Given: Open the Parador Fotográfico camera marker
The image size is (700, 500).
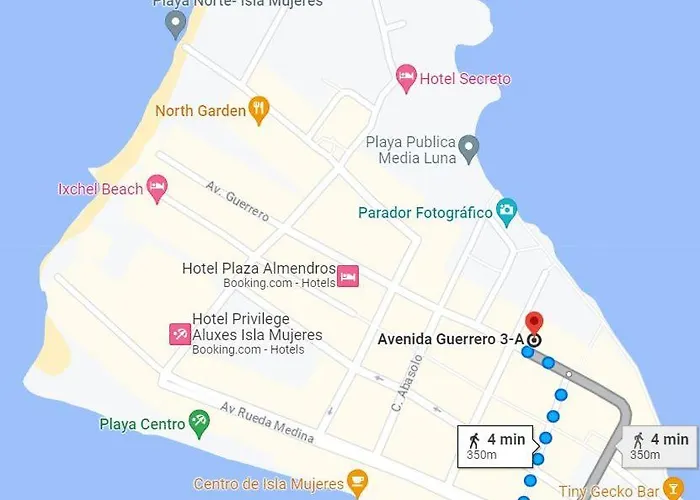Looking at the screenshot, I should [x=507, y=210].
